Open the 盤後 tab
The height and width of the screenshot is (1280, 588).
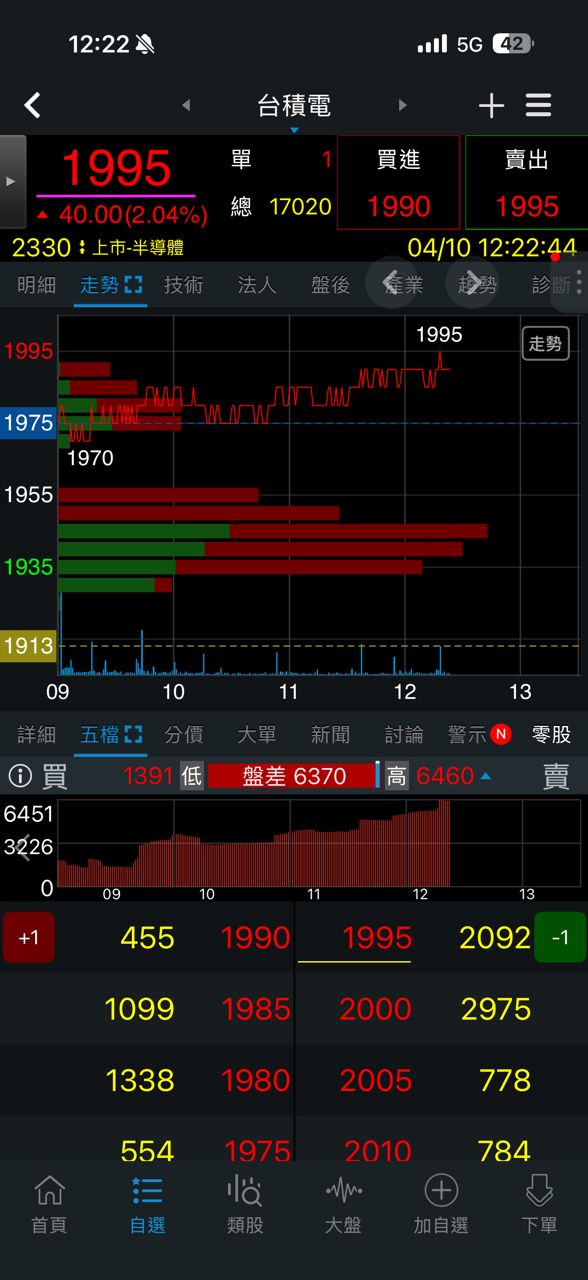pyautogui.click(x=330, y=285)
